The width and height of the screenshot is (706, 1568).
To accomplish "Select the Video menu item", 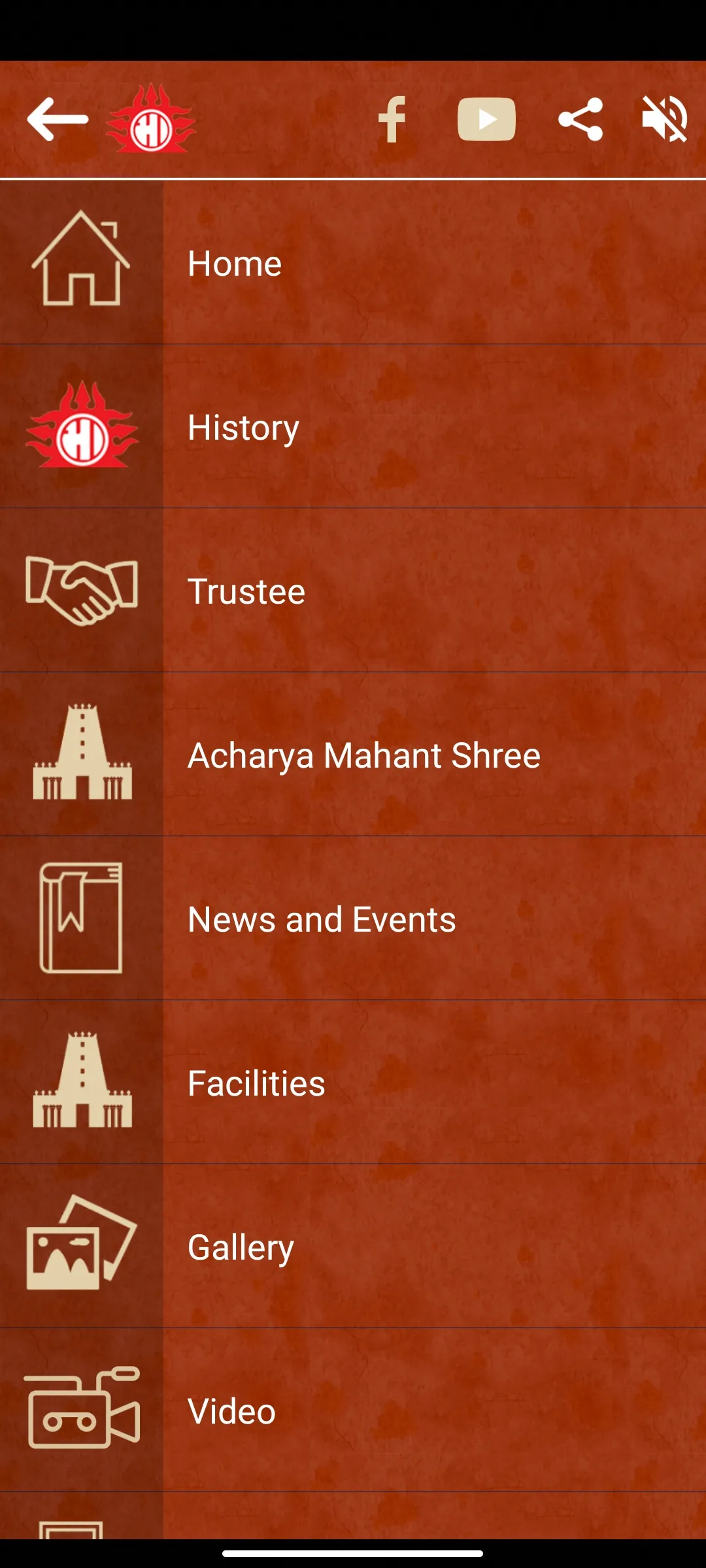I will [x=353, y=1411].
